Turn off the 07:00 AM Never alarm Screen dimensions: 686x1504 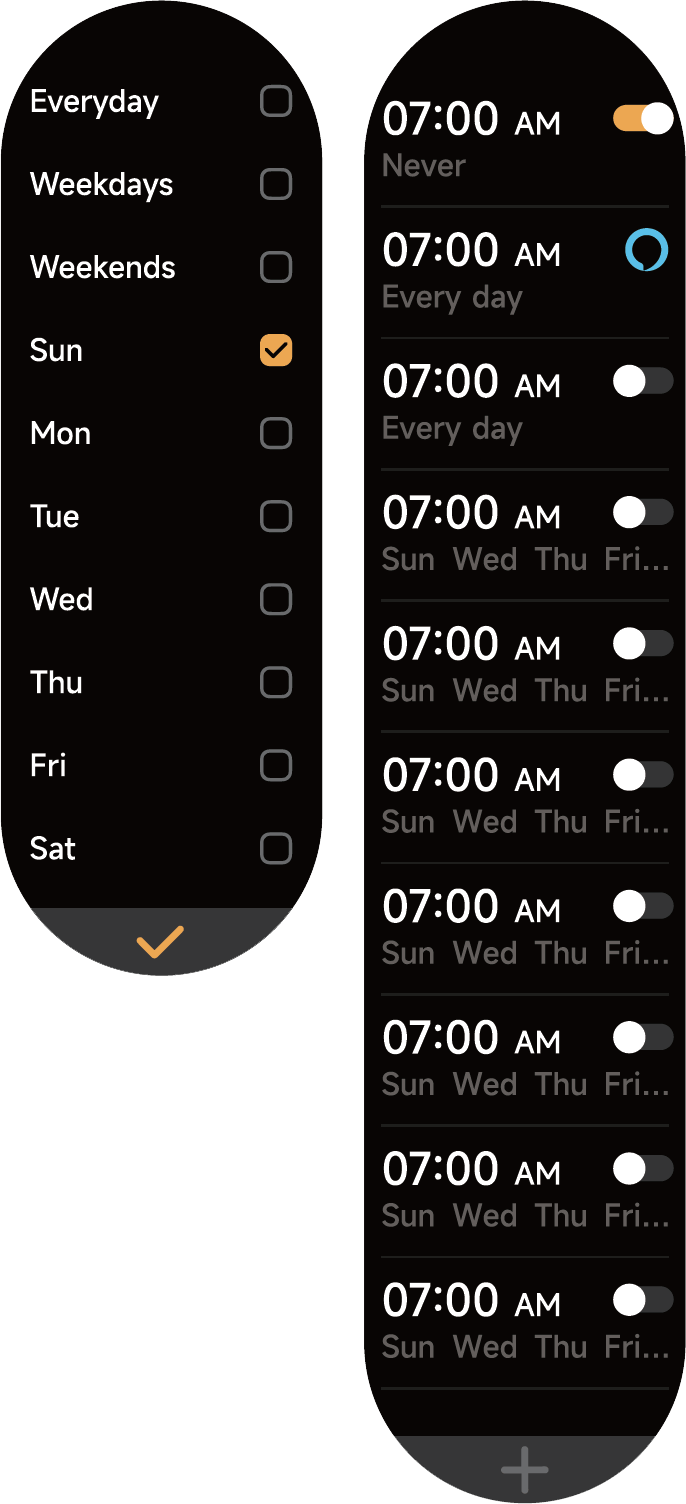tap(643, 119)
